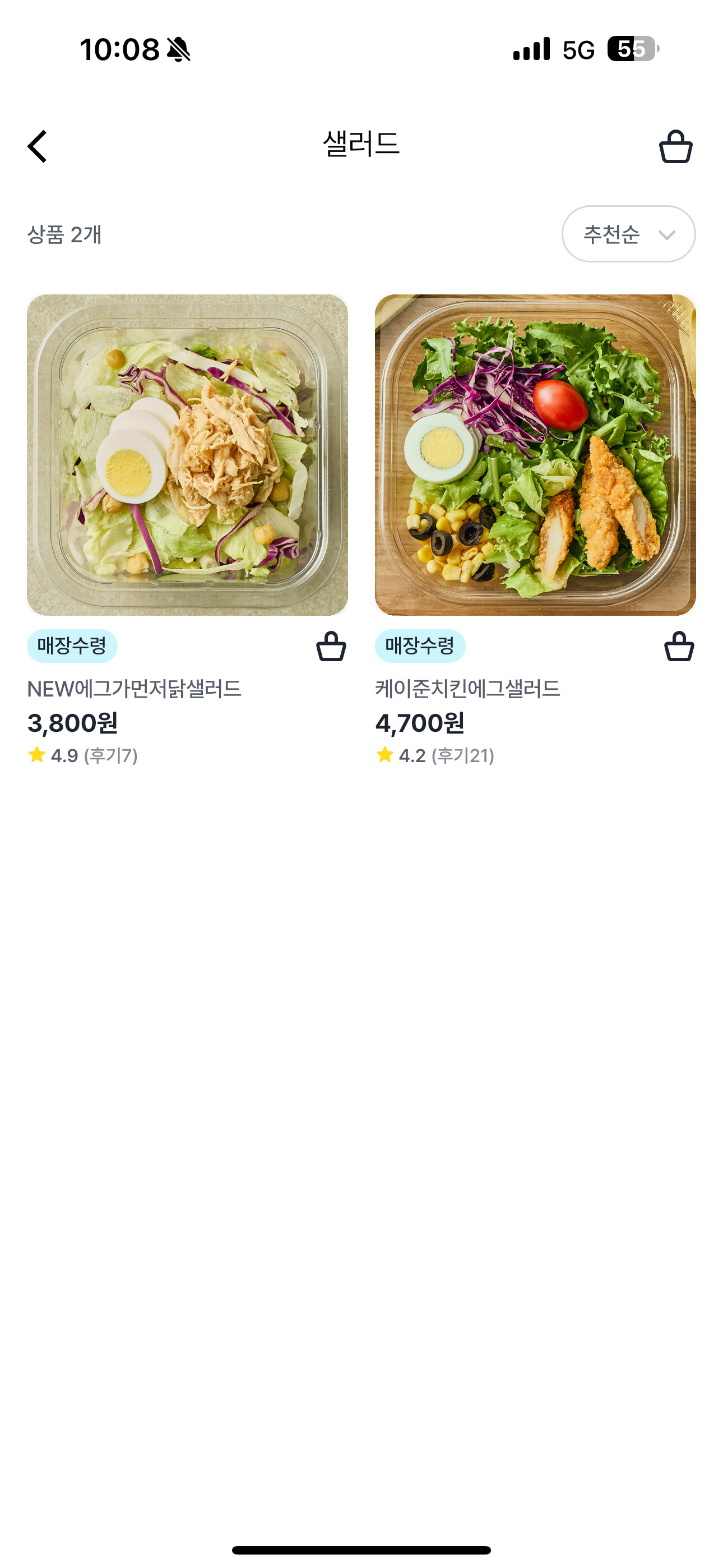
Task: Add 케이준치킨에그샐러드 to the basket
Action: pos(679,647)
